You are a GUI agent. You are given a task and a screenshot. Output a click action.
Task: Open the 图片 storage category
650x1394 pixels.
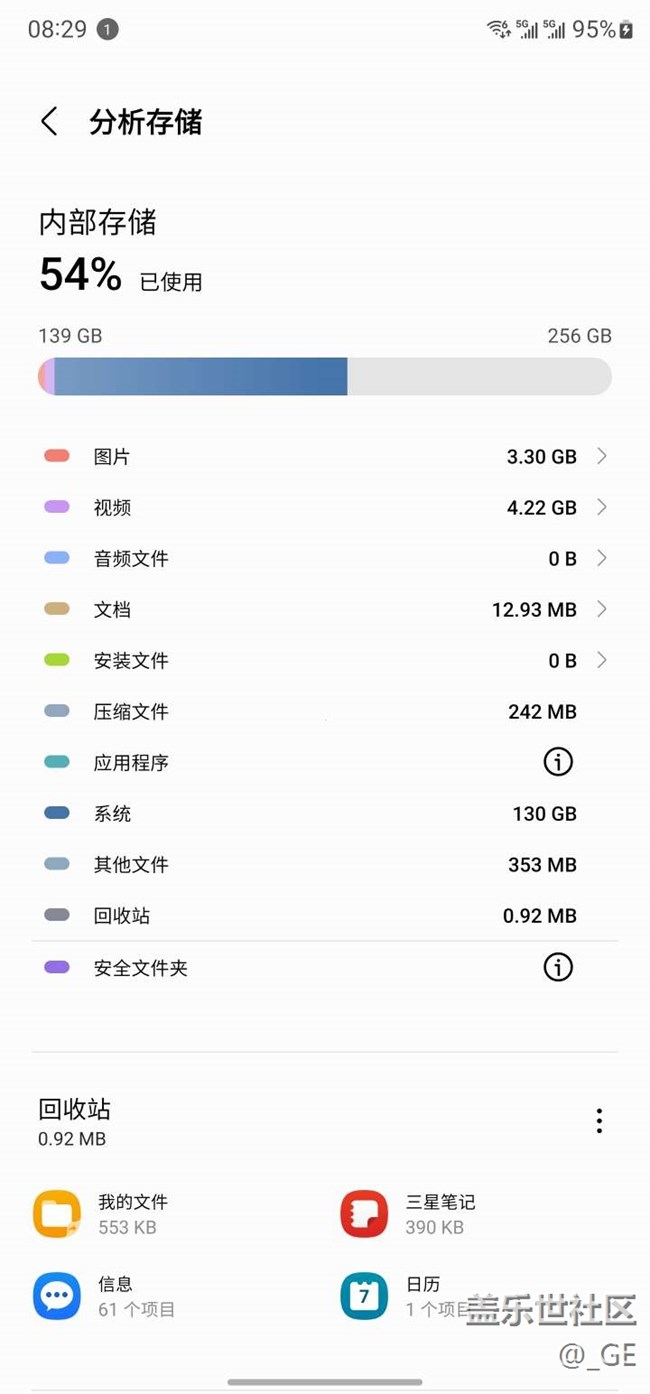325,457
